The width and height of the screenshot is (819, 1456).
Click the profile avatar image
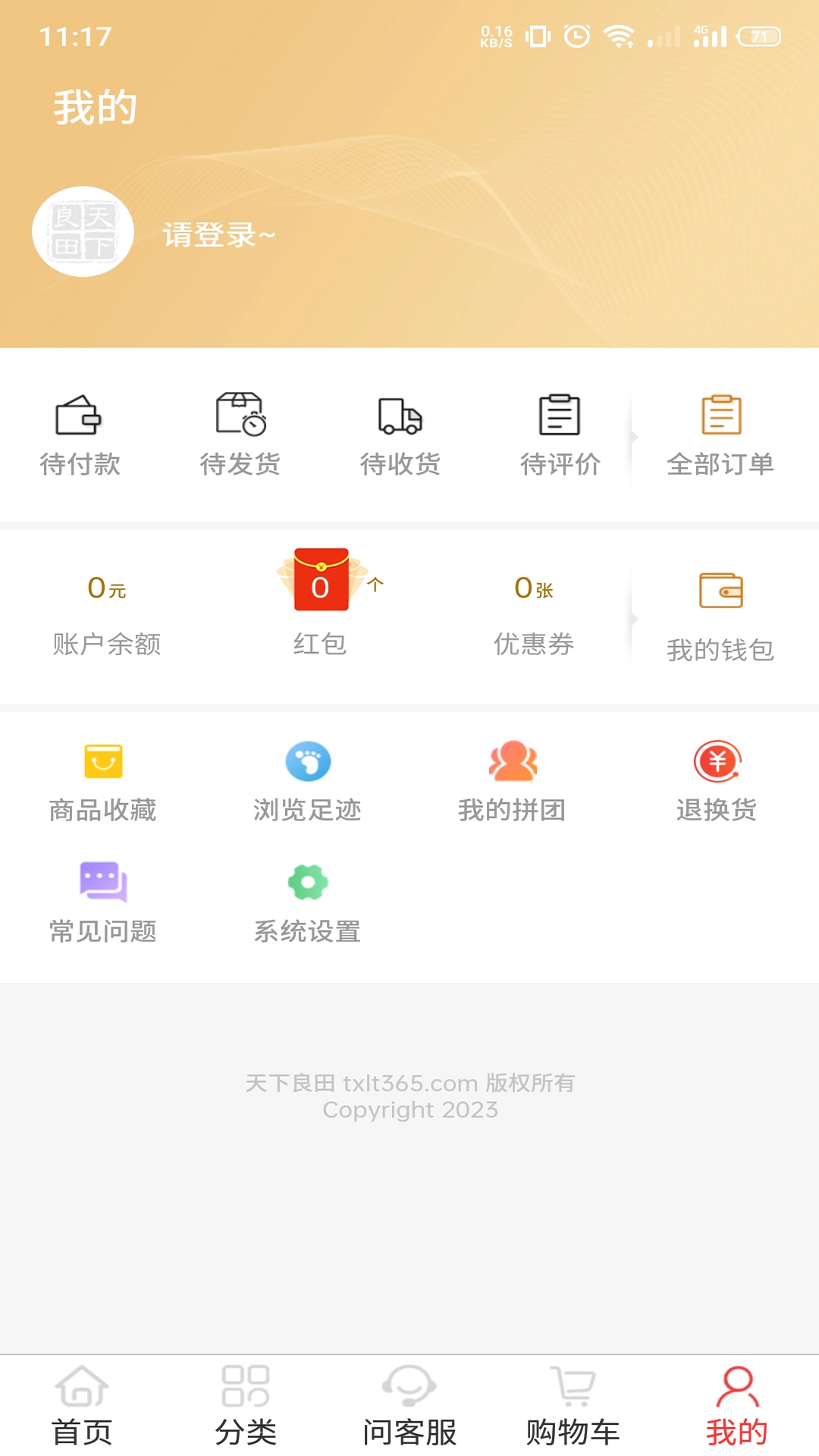coord(83,231)
